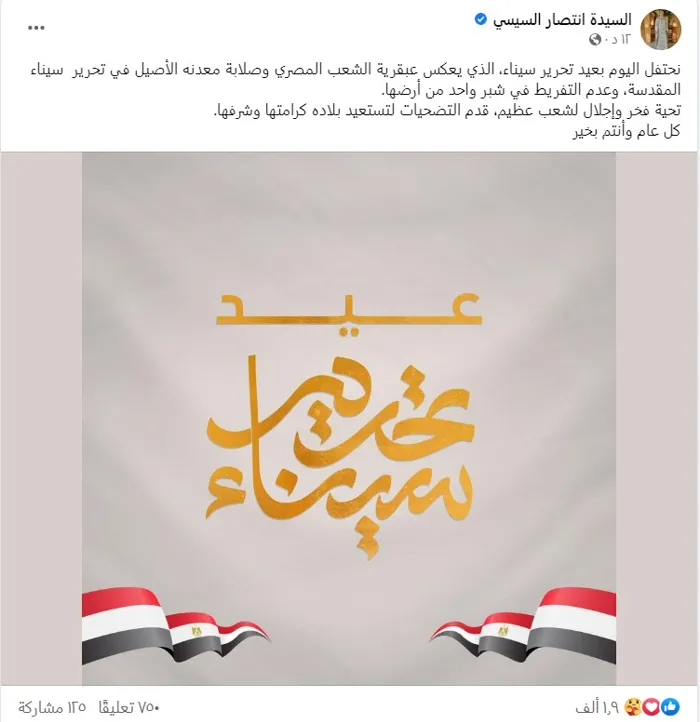Open the عيد تحرير سيناء post image
The image size is (700, 722).
click(x=350, y=418)
